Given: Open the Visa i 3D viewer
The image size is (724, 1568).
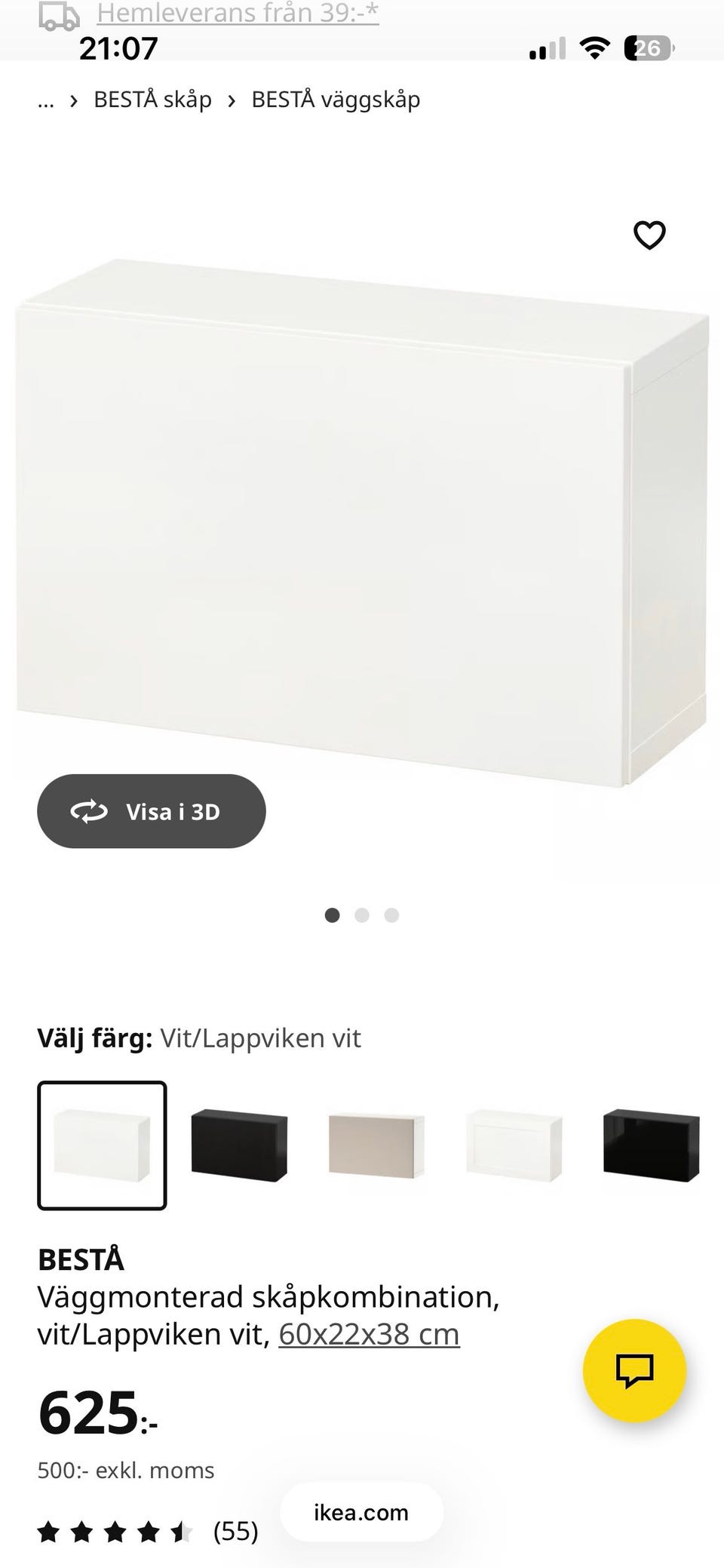Looking at the screenshot, I should point(152,811).
